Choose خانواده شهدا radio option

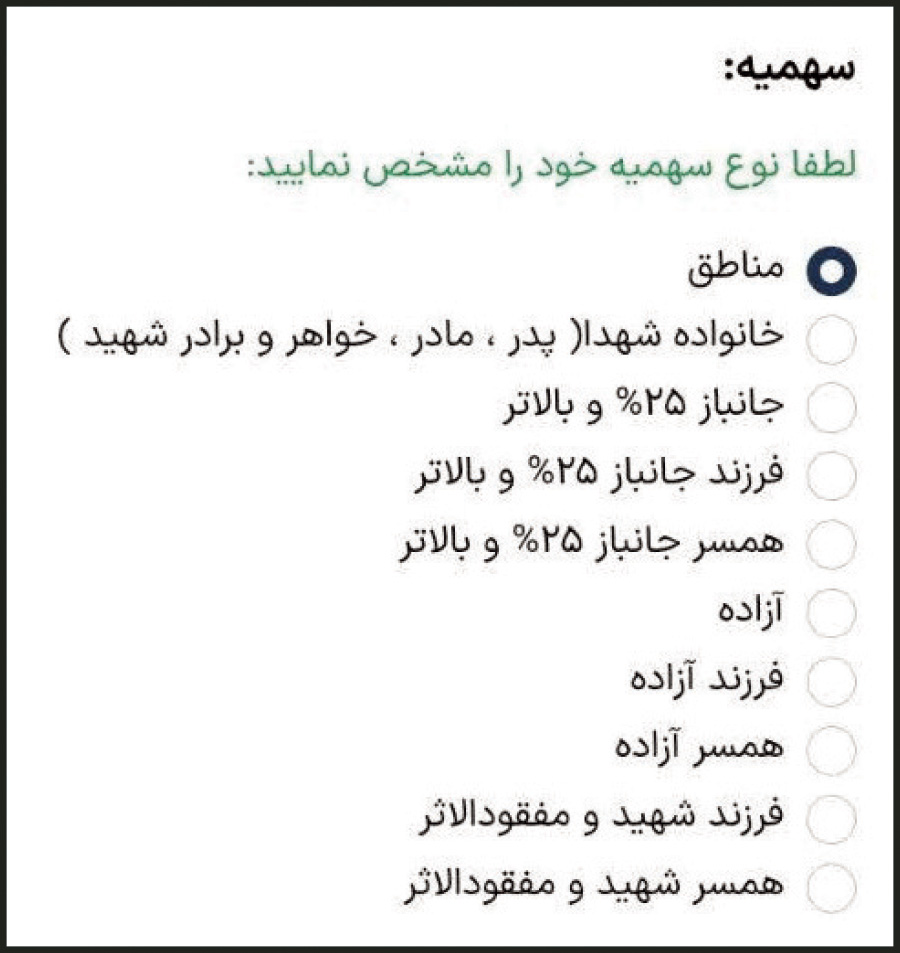pos(831,340)
